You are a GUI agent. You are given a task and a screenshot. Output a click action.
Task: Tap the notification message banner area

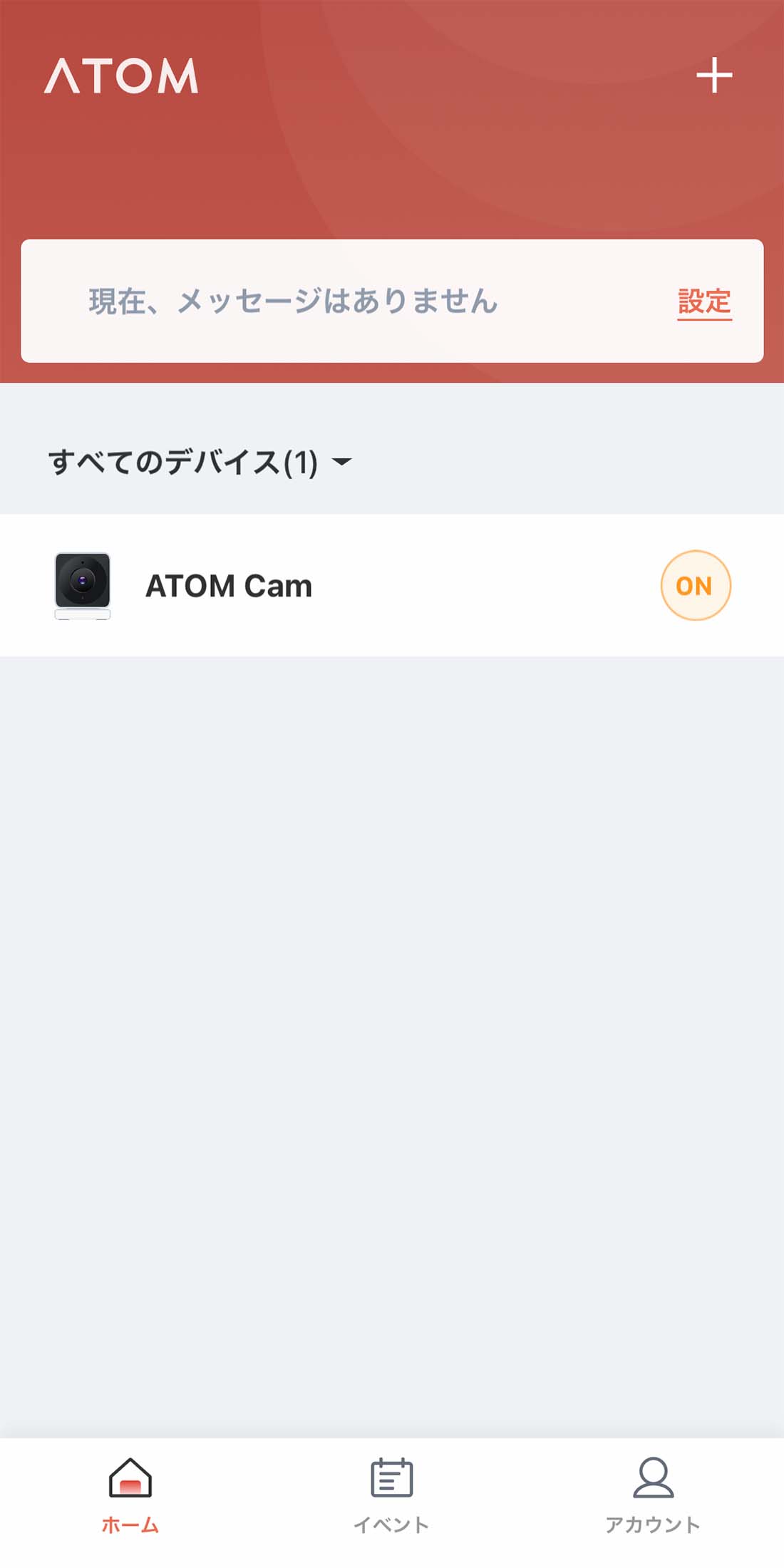[x=321, y=301]
